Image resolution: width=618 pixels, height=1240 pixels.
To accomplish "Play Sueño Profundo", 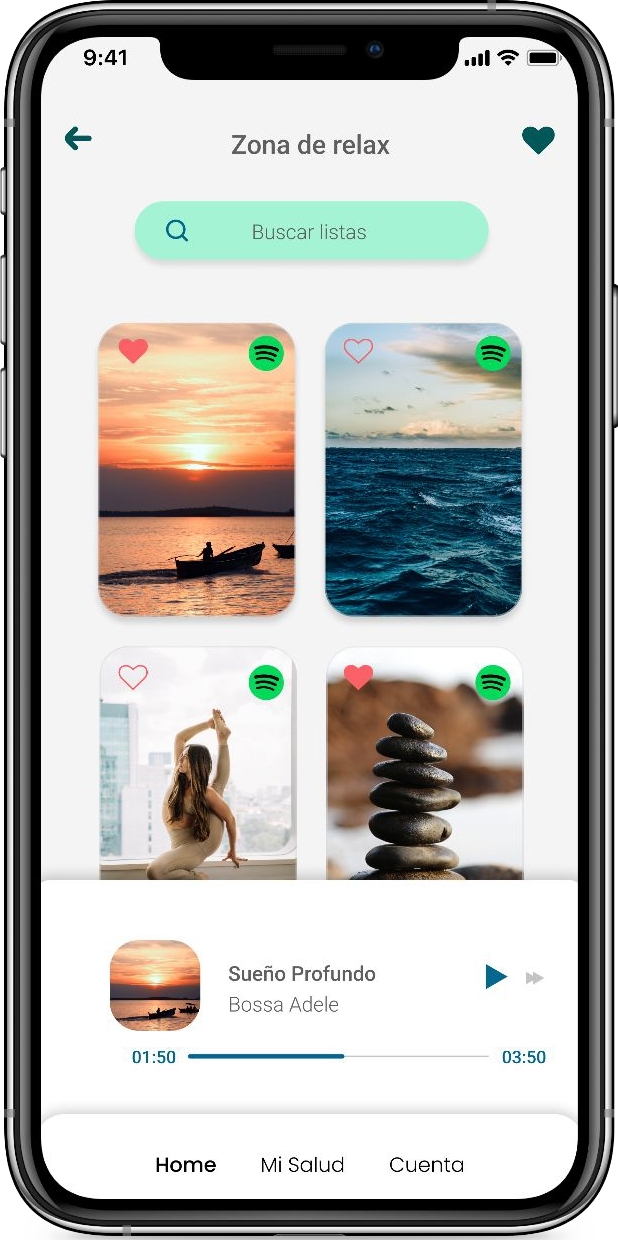I will (x=496, y=976).
